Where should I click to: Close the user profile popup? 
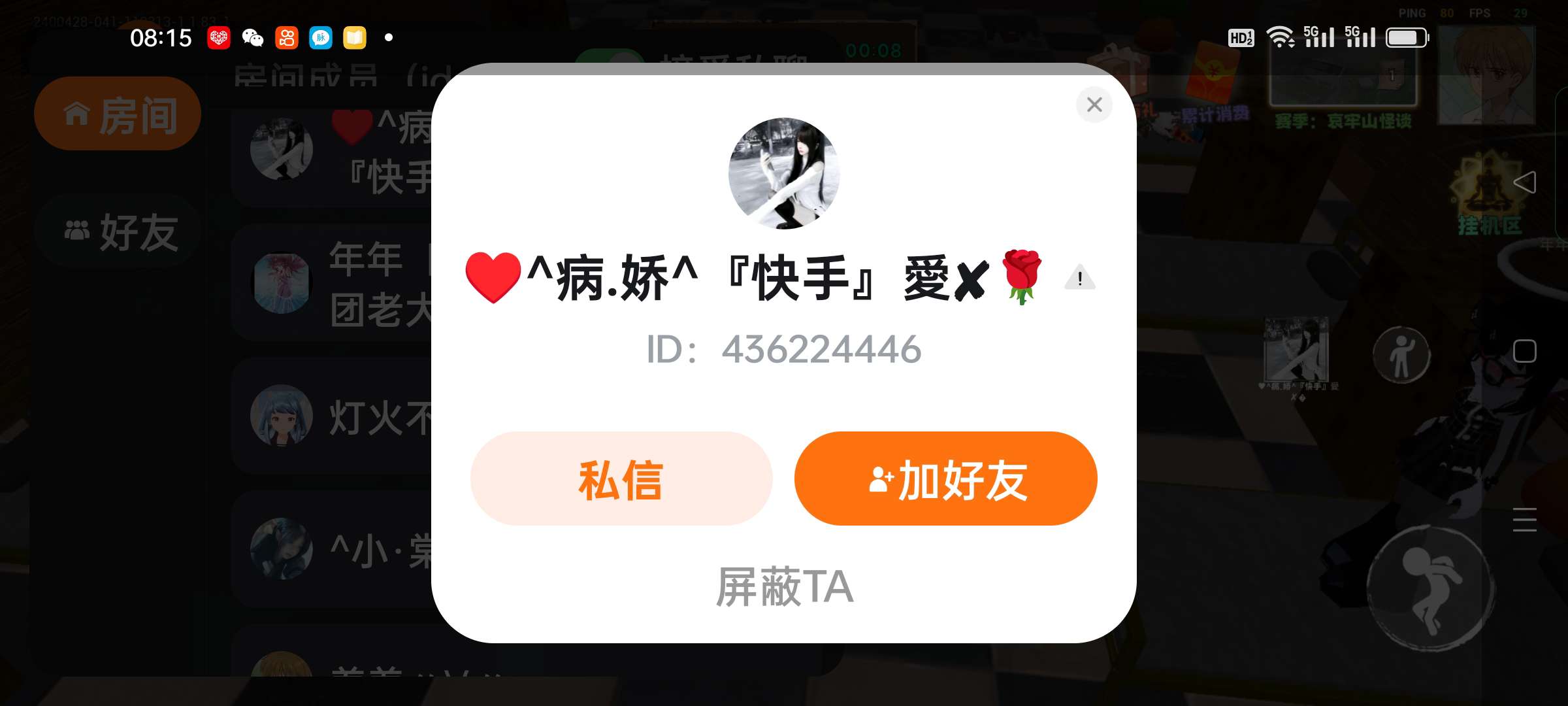coord(1094,105)
